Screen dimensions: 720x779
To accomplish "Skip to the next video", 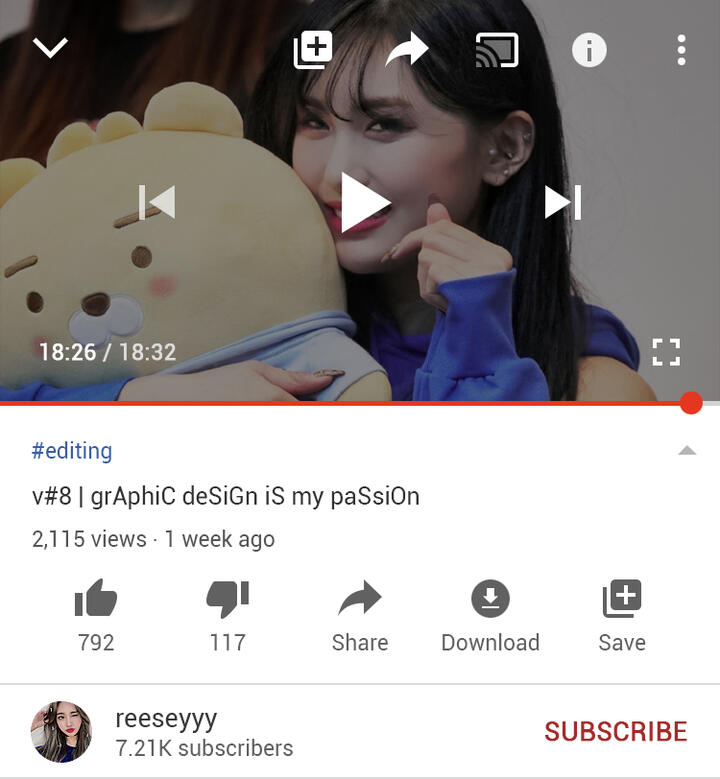I will click(x=563, y=202).
